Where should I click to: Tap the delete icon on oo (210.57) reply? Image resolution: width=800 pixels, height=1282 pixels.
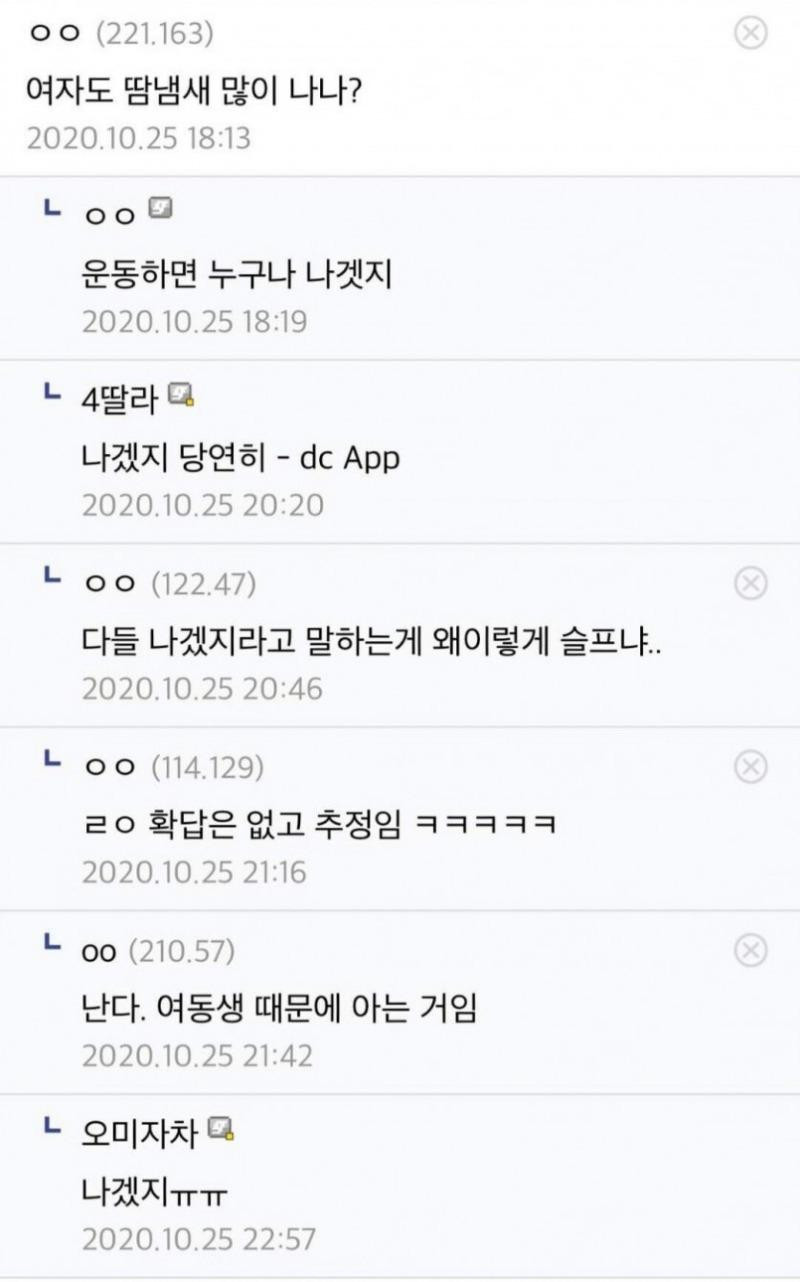click(x=750, y=950)
